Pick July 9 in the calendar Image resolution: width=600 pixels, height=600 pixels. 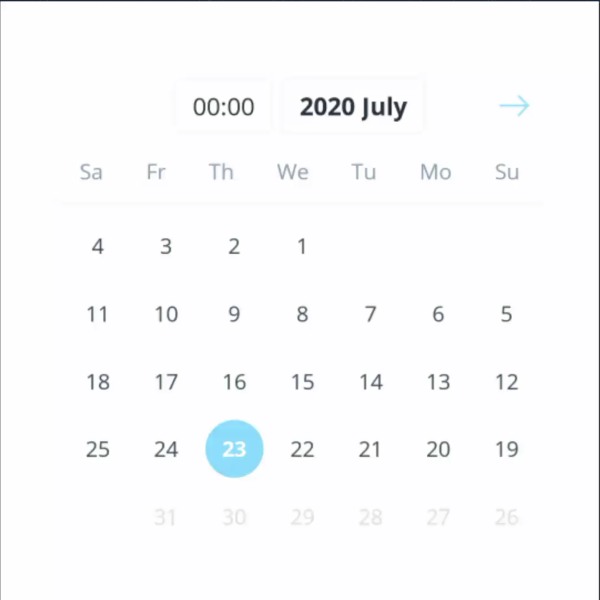point(234,314)
